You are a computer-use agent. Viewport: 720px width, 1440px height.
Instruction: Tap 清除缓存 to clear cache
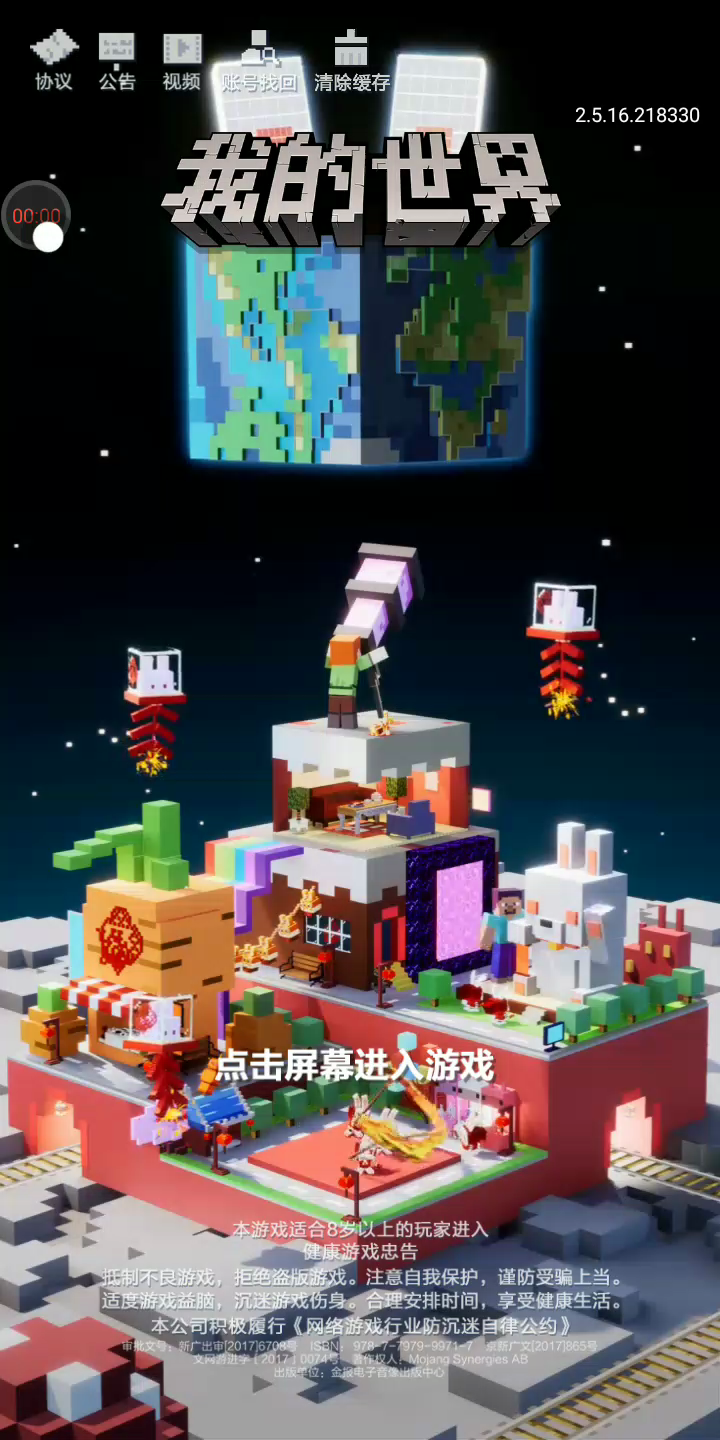click(x=352, y=62)
